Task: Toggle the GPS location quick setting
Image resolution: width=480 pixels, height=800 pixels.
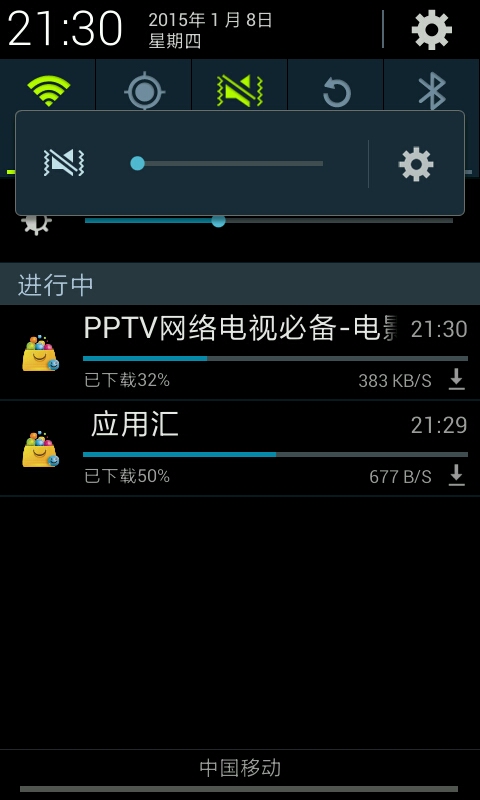Action: tap(144, 91)
